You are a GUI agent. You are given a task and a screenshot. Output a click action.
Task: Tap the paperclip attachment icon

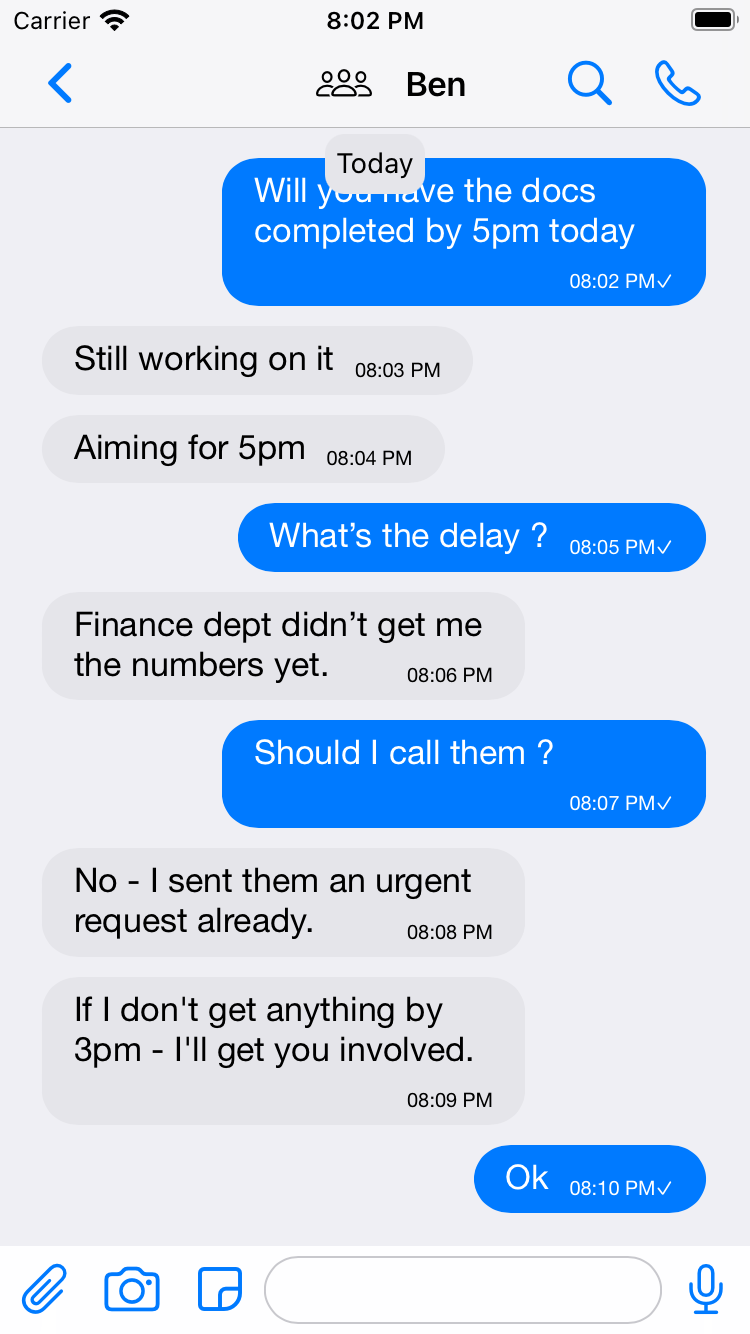pos(44,1289)
